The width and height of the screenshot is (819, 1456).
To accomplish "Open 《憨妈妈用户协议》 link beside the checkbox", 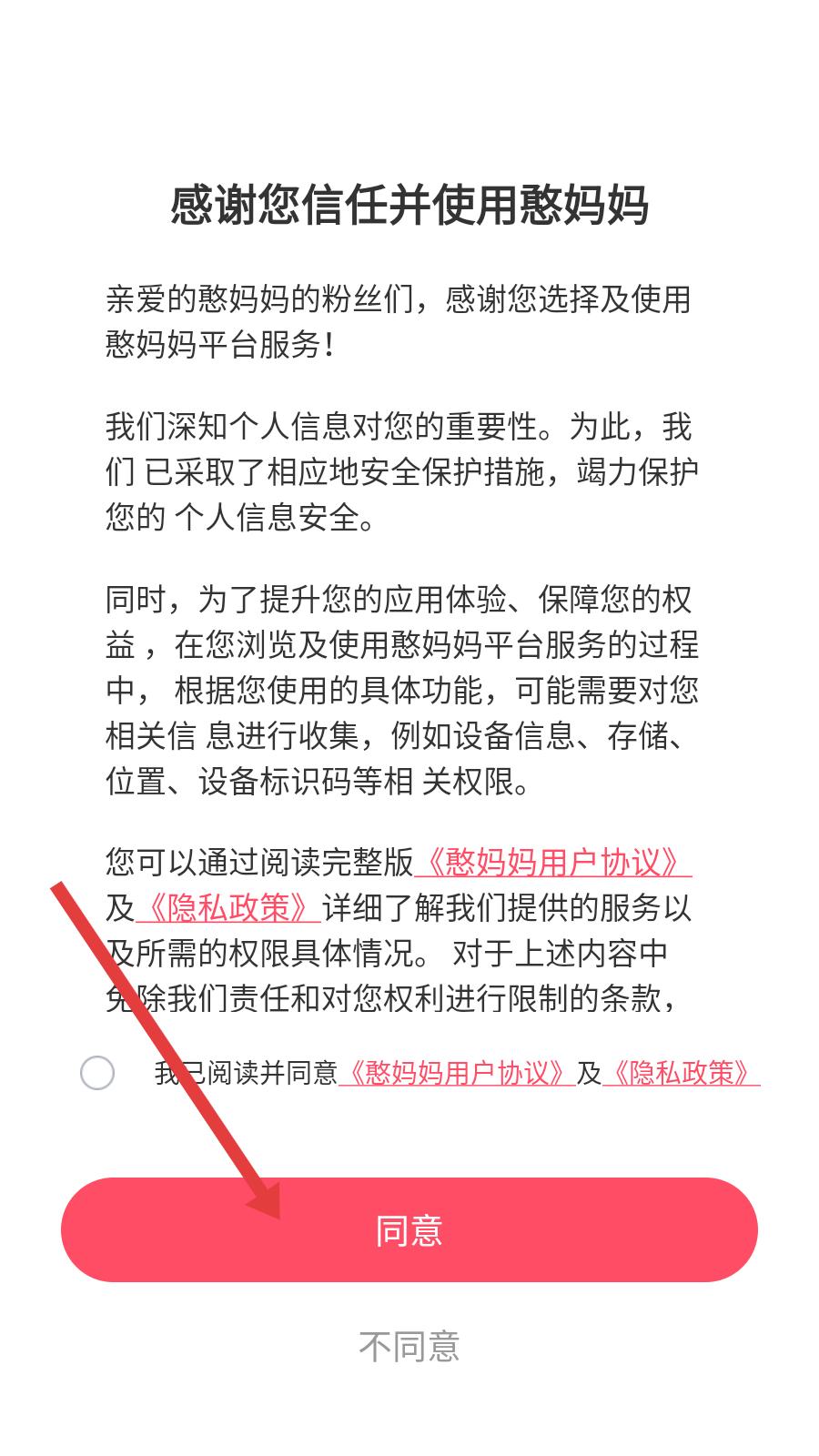I will pos(457,1073).
